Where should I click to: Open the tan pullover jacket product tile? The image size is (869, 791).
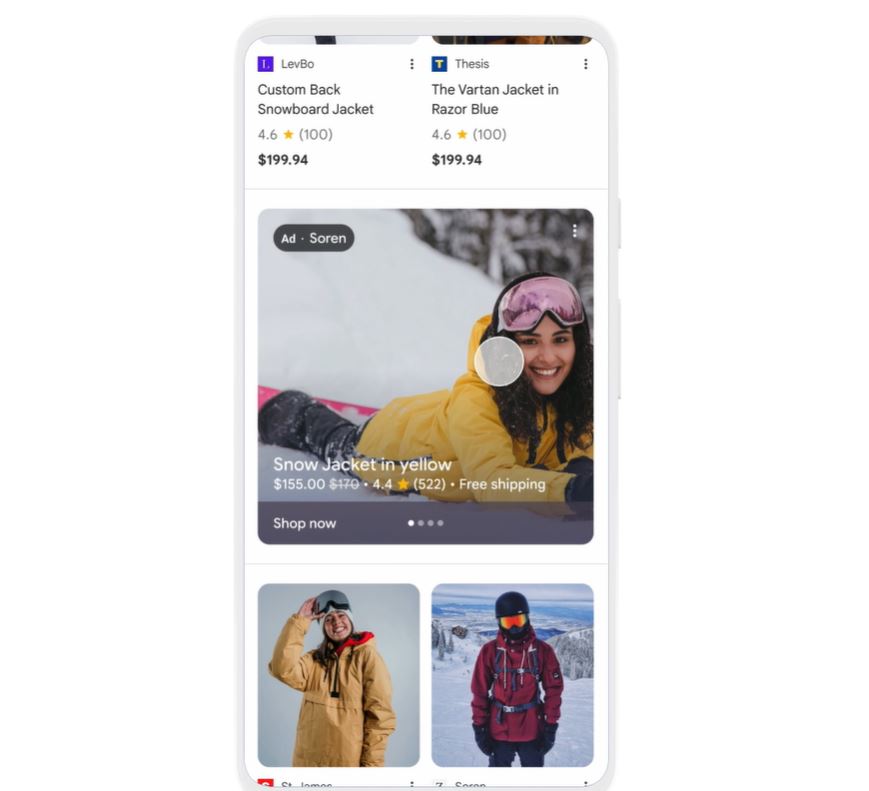pos(338,675)
